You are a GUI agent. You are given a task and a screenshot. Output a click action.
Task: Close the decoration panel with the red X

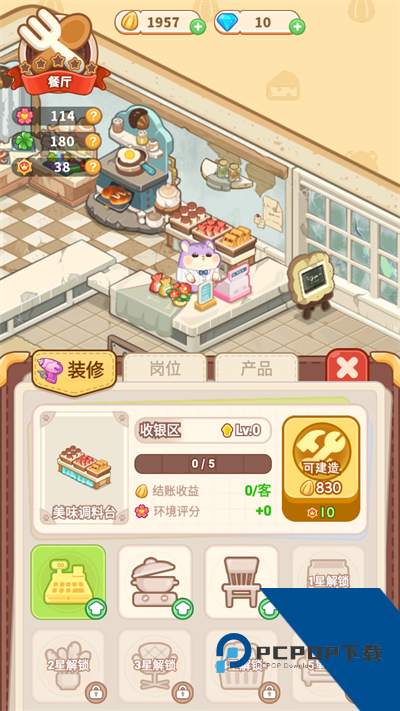pyautogui.click(x=347, y=366)
